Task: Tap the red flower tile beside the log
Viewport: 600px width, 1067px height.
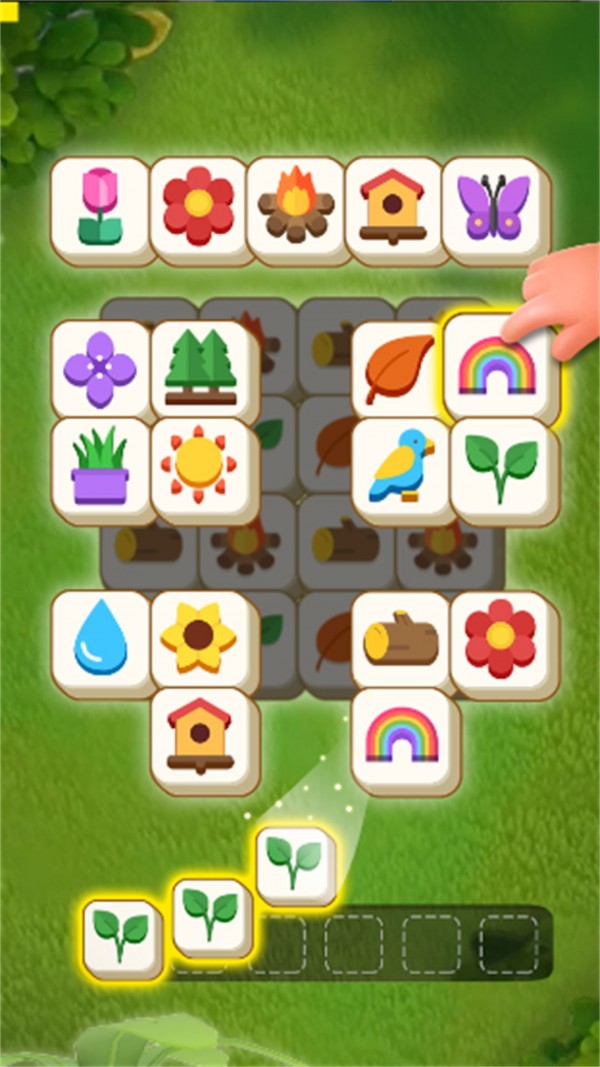Action: point(502,642)
